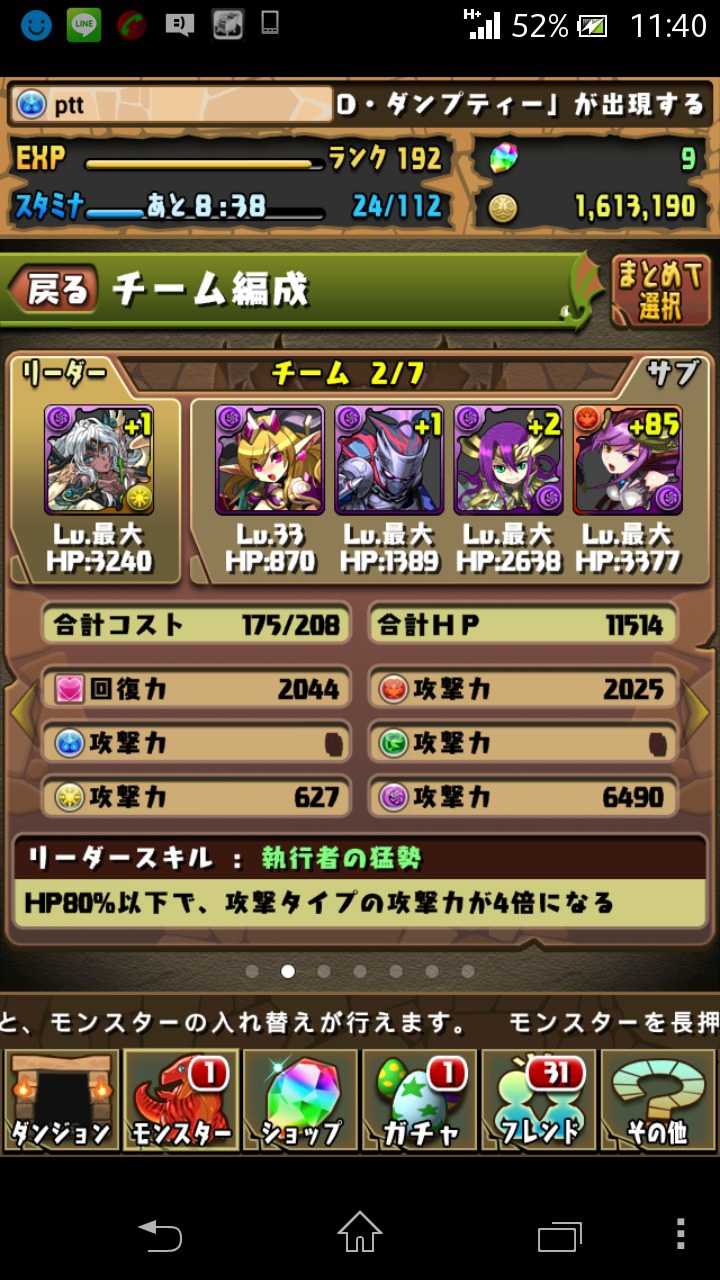Tap the 戻る back button
This screenshot has width=720, height=1280.
coord(54,289)
